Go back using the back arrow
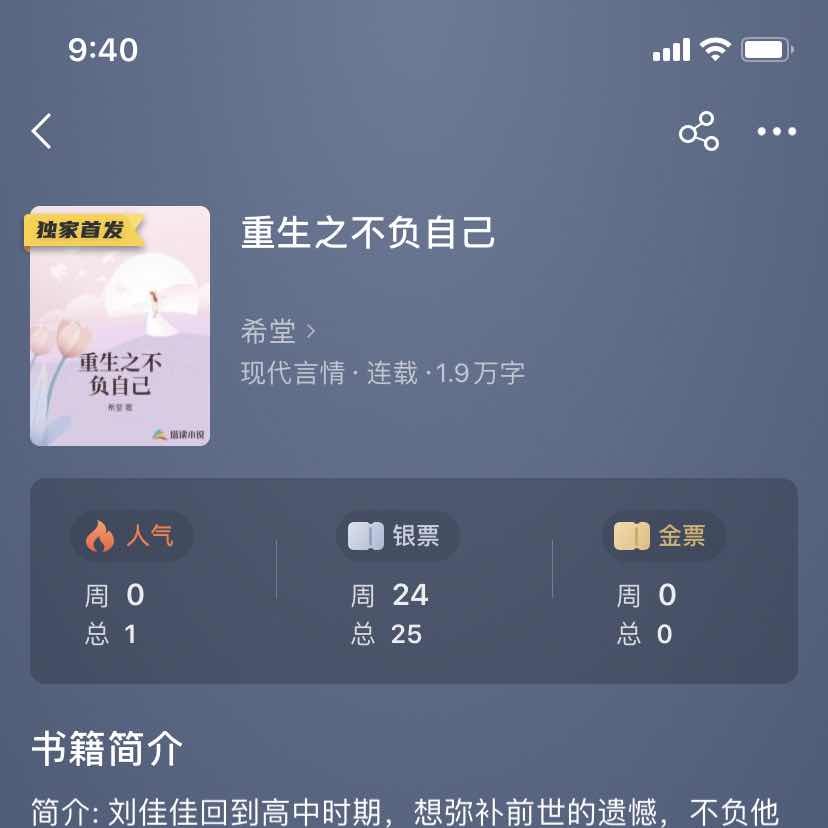Image resolution: width=828 pixels, height=828 pixels. 41,131
